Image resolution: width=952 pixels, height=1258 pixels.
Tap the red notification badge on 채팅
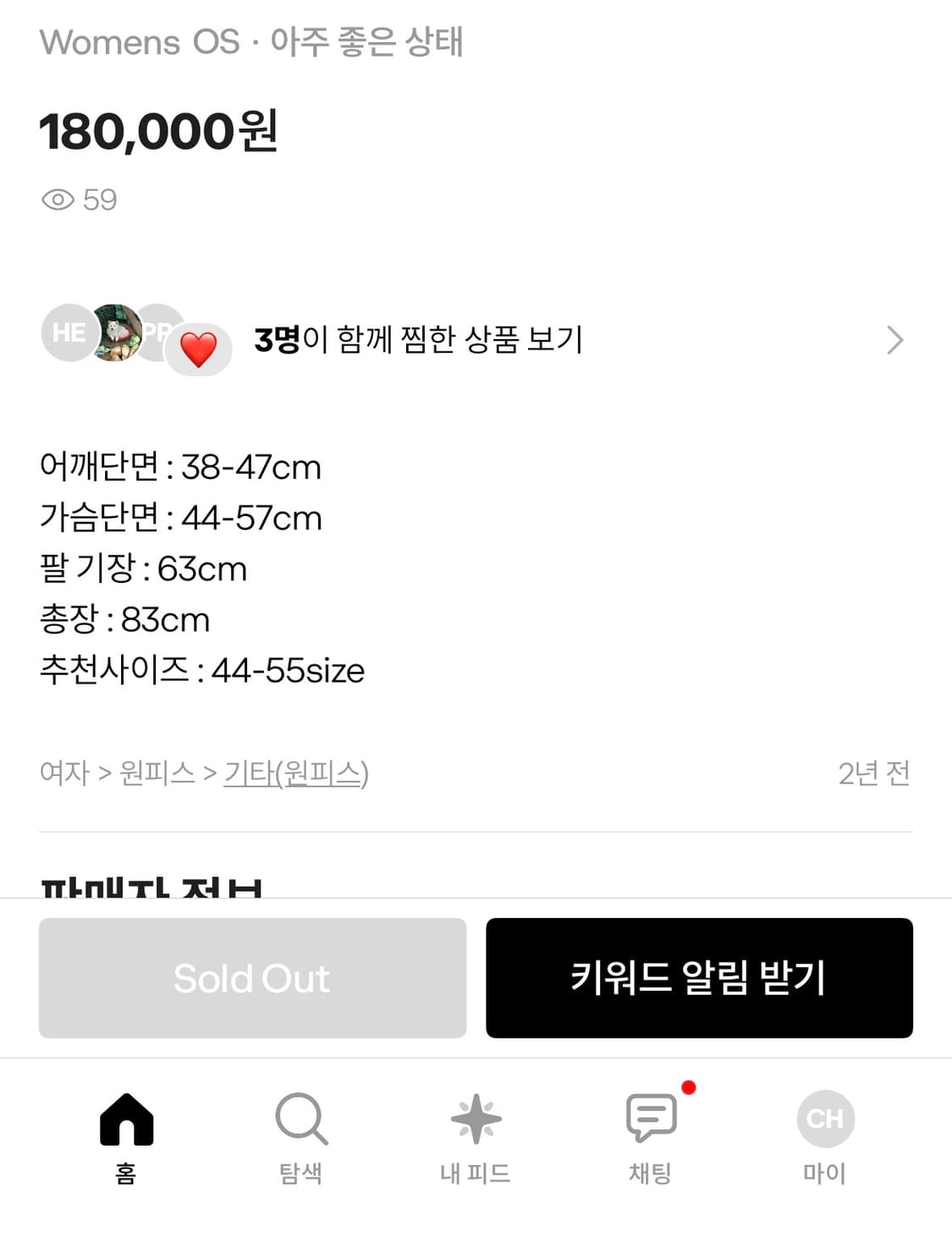coord(690,1087)
